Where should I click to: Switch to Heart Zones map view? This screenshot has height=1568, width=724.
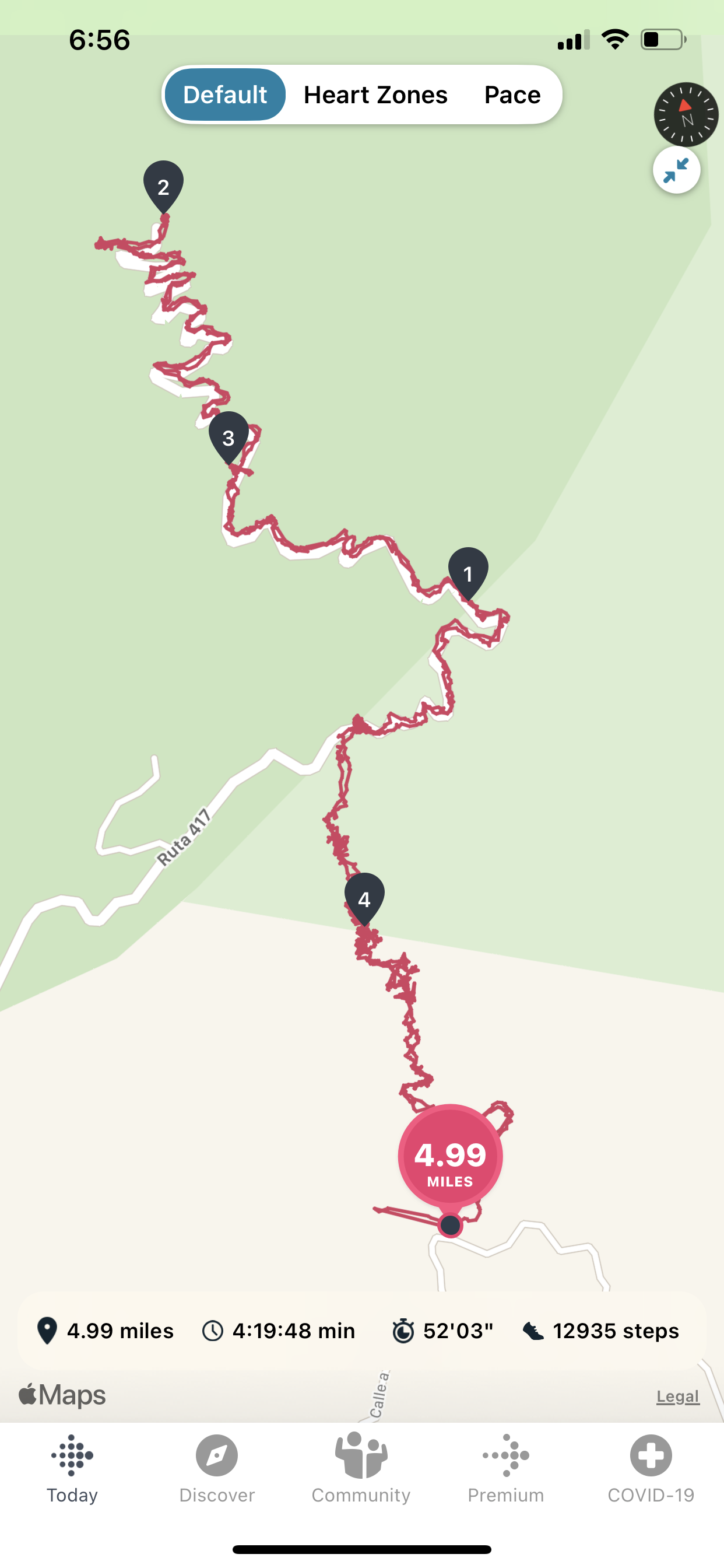coord(375,95)
